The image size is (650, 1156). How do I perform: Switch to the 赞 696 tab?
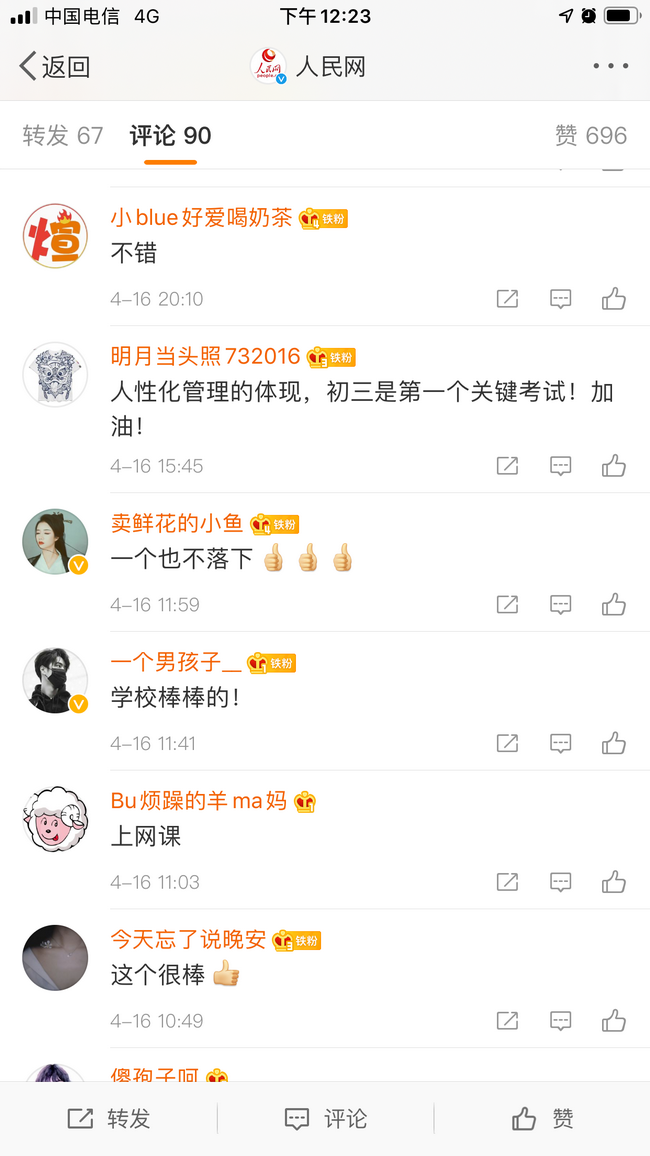point(590,136)
